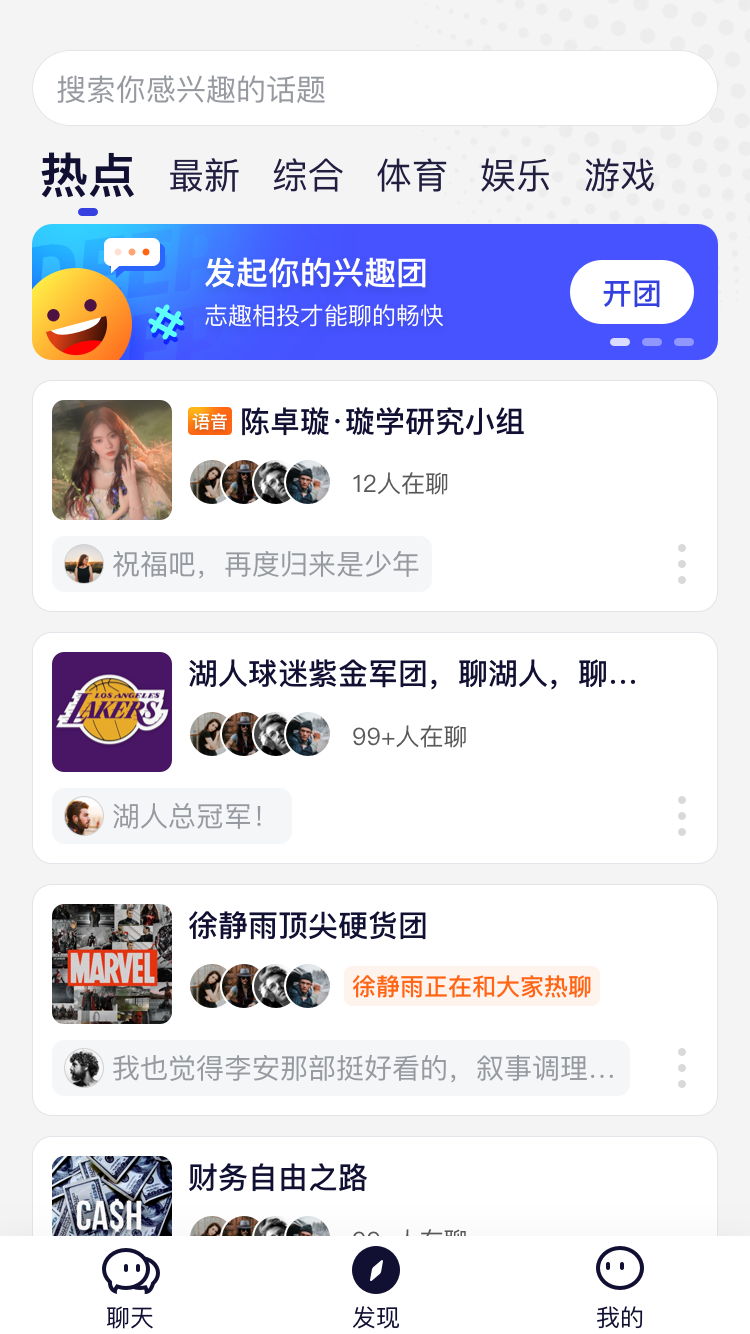Click the Marvel group cover image
Image resolution: width=750 pixels, height=1334 pixels.
[112, 964]
